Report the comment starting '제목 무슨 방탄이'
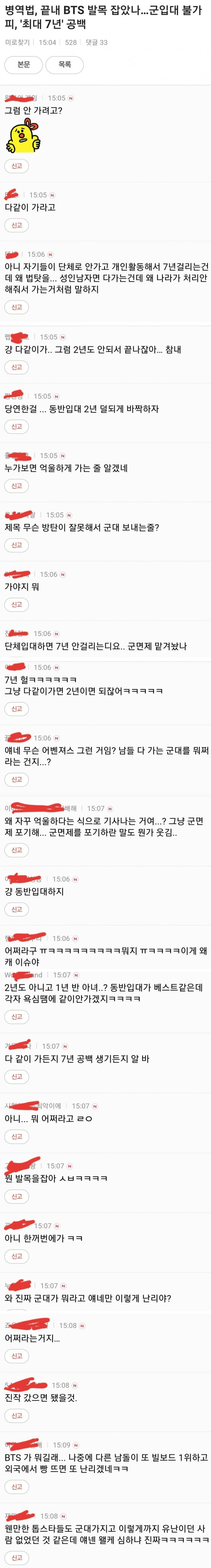 point(16,545)
